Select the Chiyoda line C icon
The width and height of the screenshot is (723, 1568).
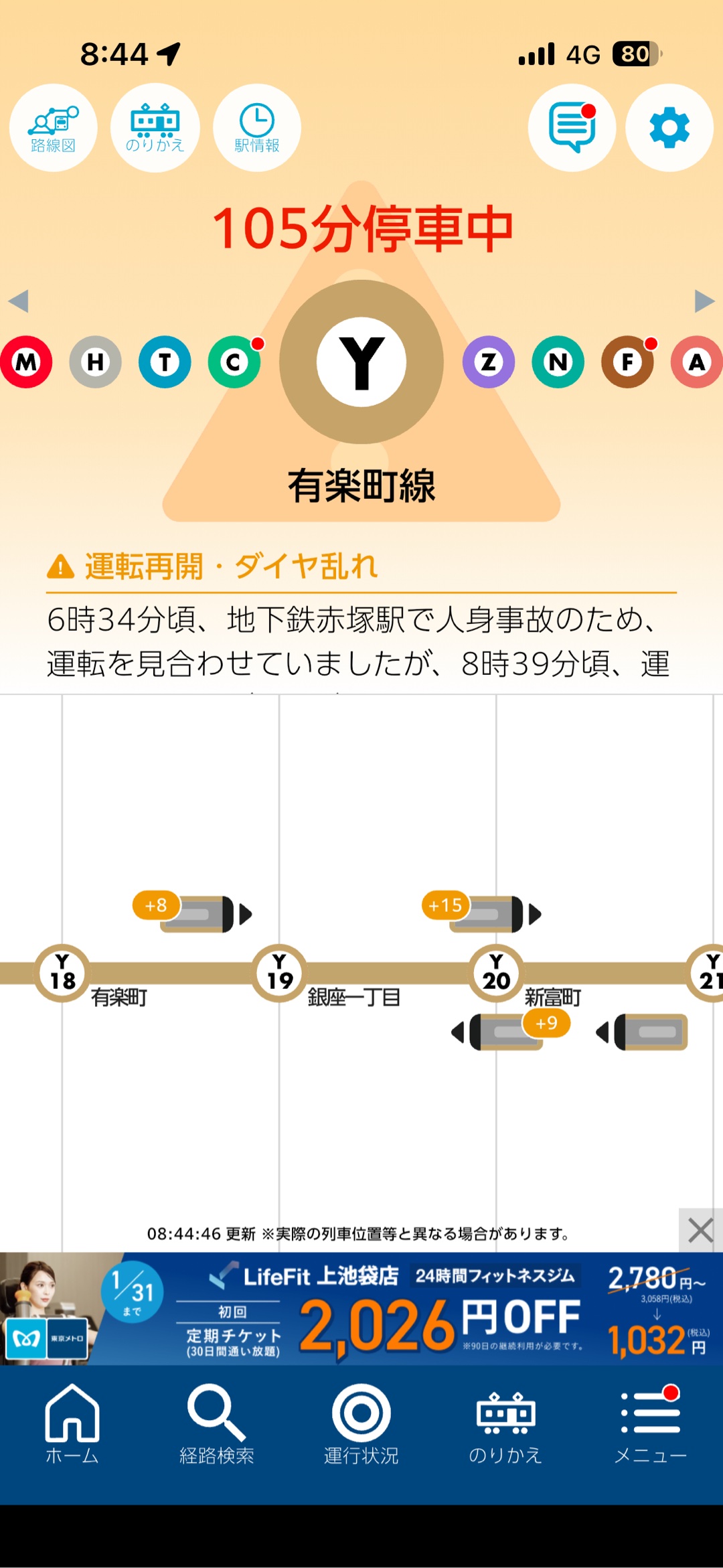point(234,362)
